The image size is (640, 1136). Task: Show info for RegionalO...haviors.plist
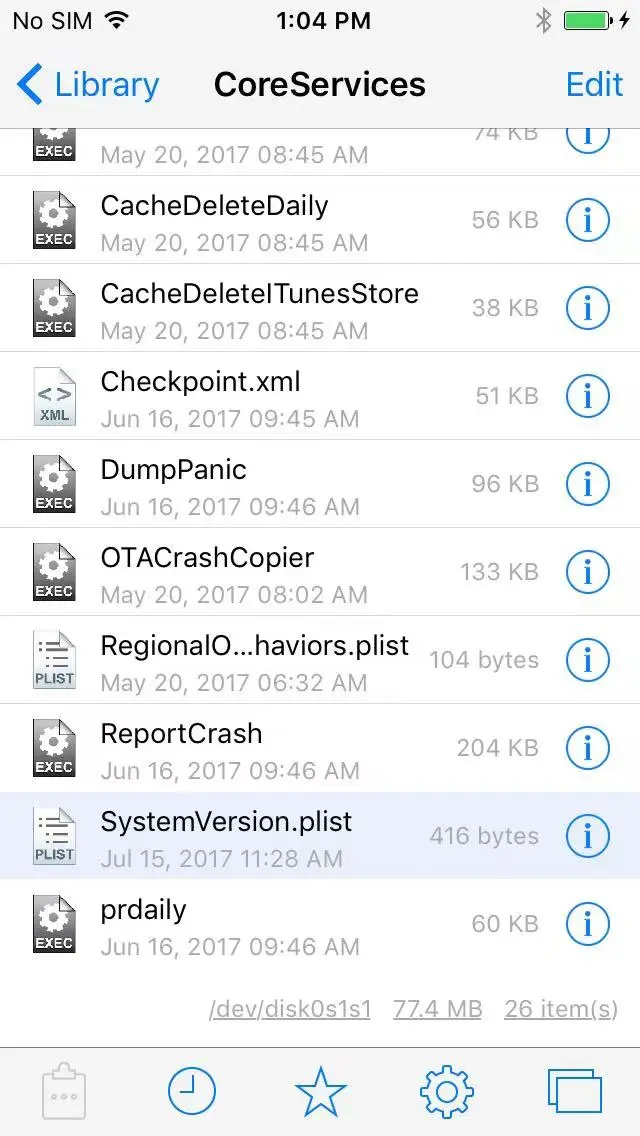[588, 660]
